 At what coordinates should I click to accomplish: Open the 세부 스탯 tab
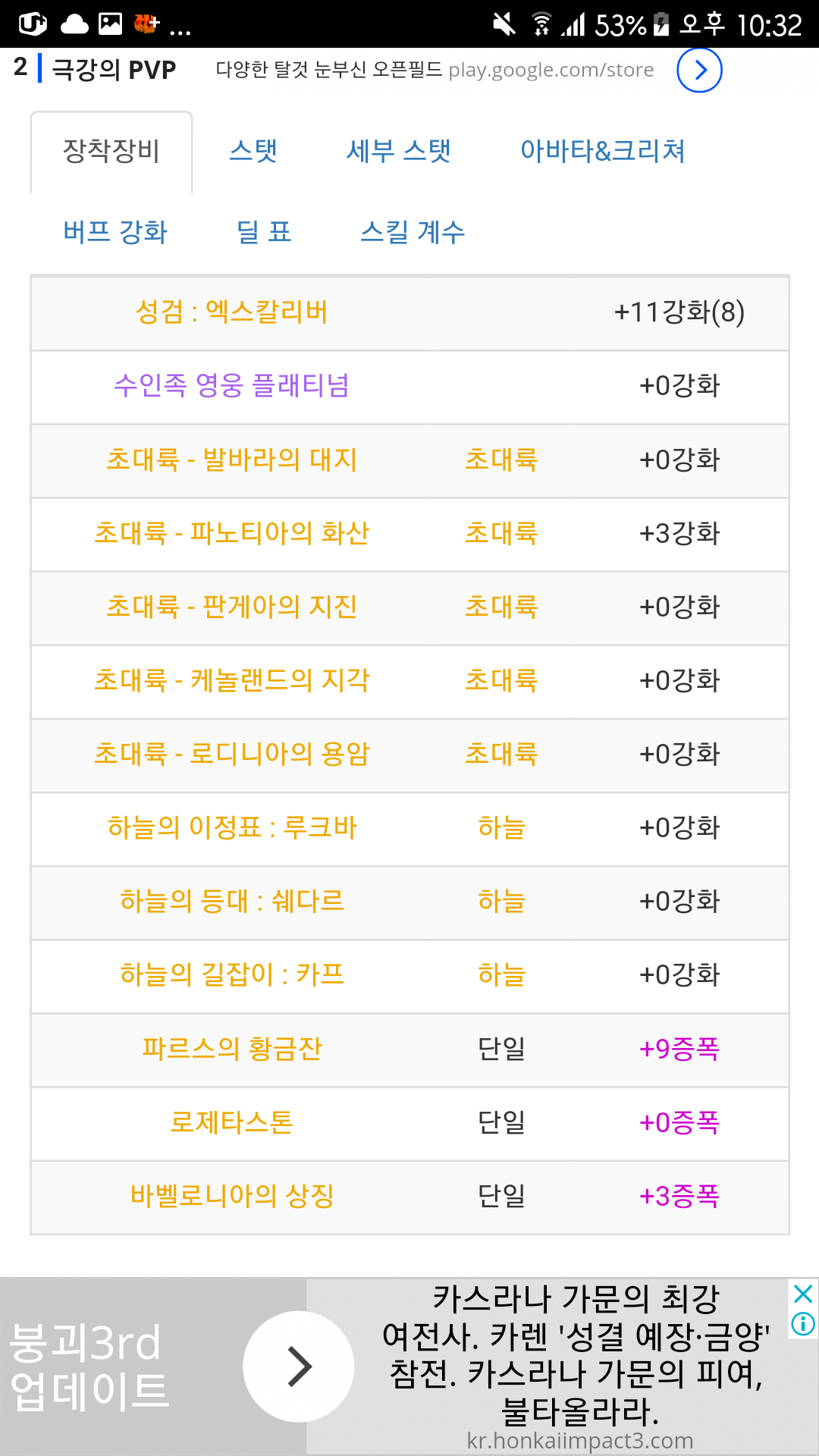[x=399, y=151]
